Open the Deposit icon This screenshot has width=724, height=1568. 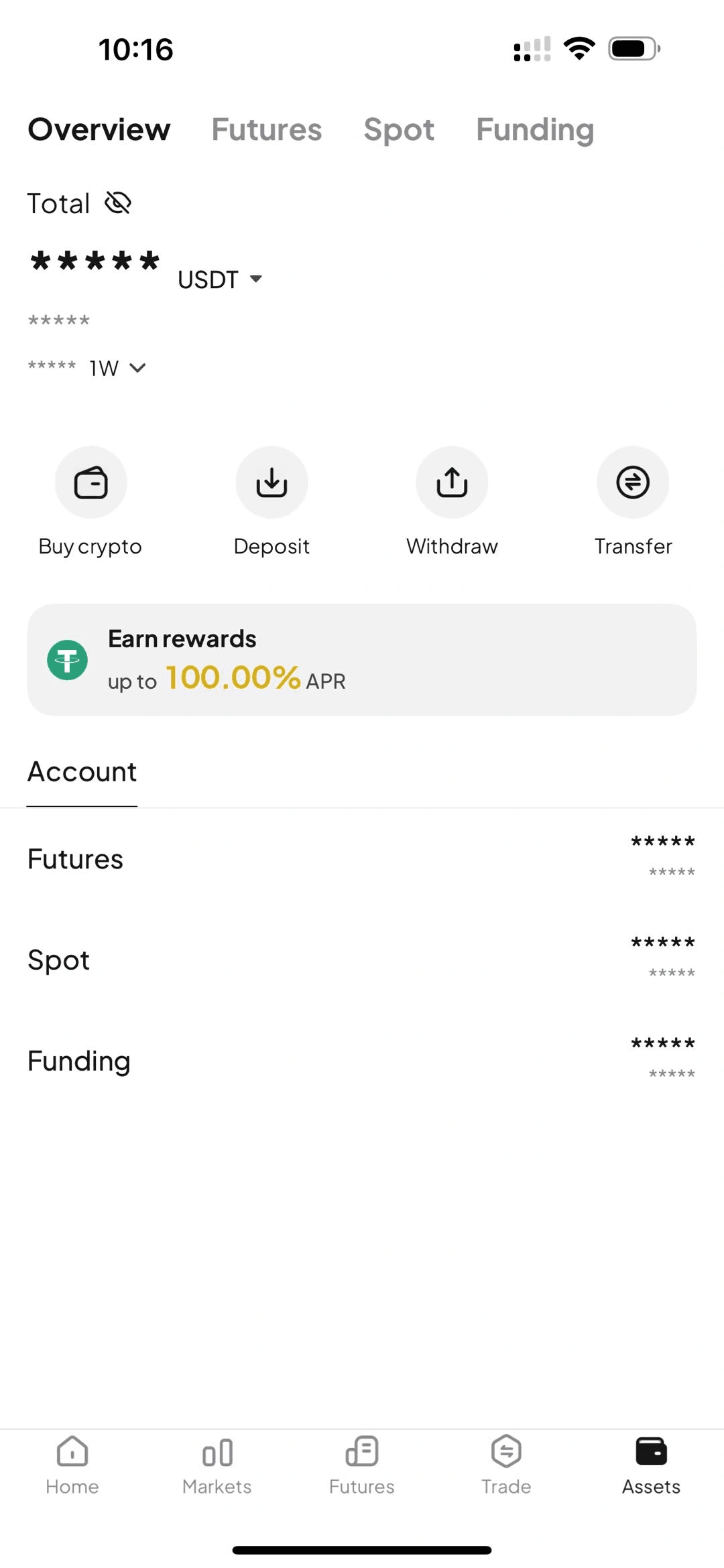(x=271, y=482)
